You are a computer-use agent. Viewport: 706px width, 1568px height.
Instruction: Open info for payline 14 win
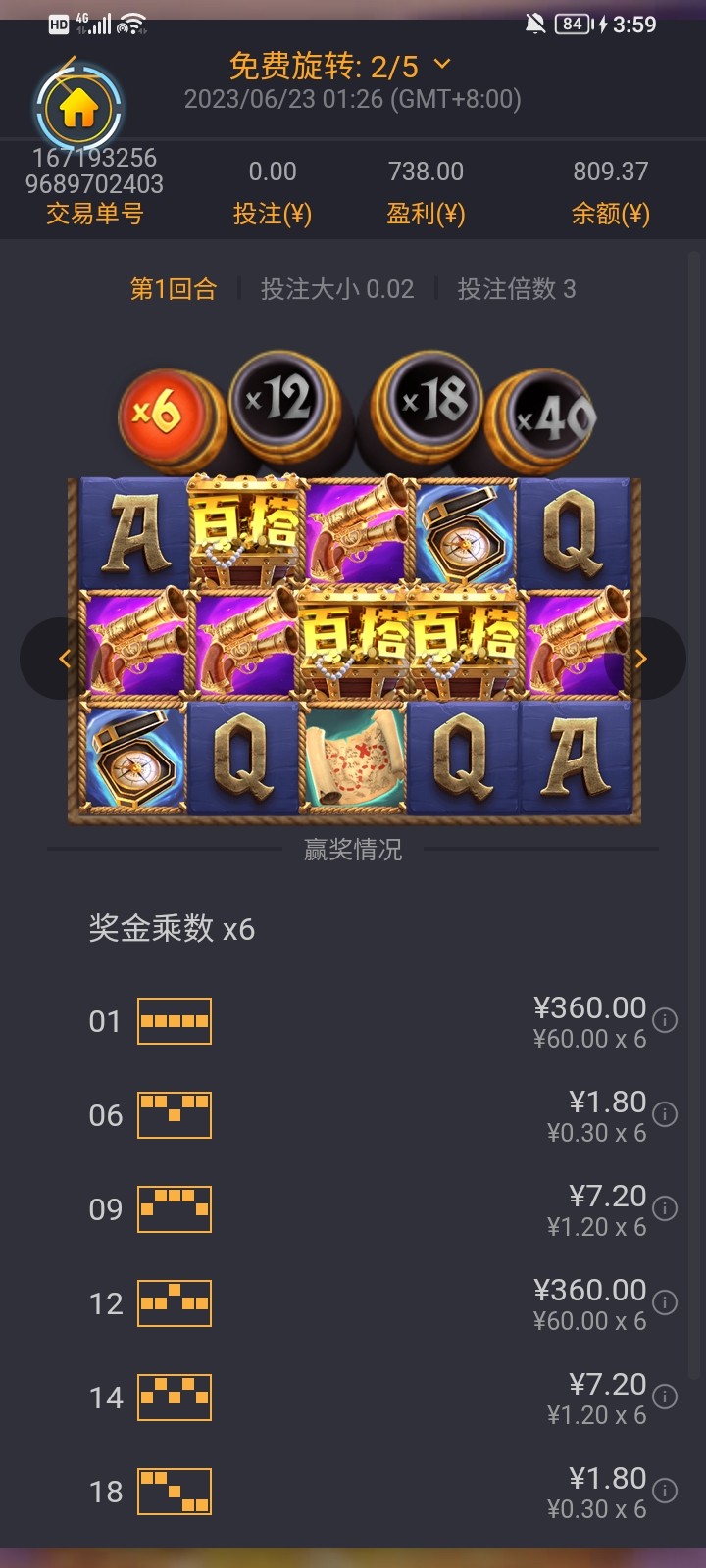[665, 1396]
